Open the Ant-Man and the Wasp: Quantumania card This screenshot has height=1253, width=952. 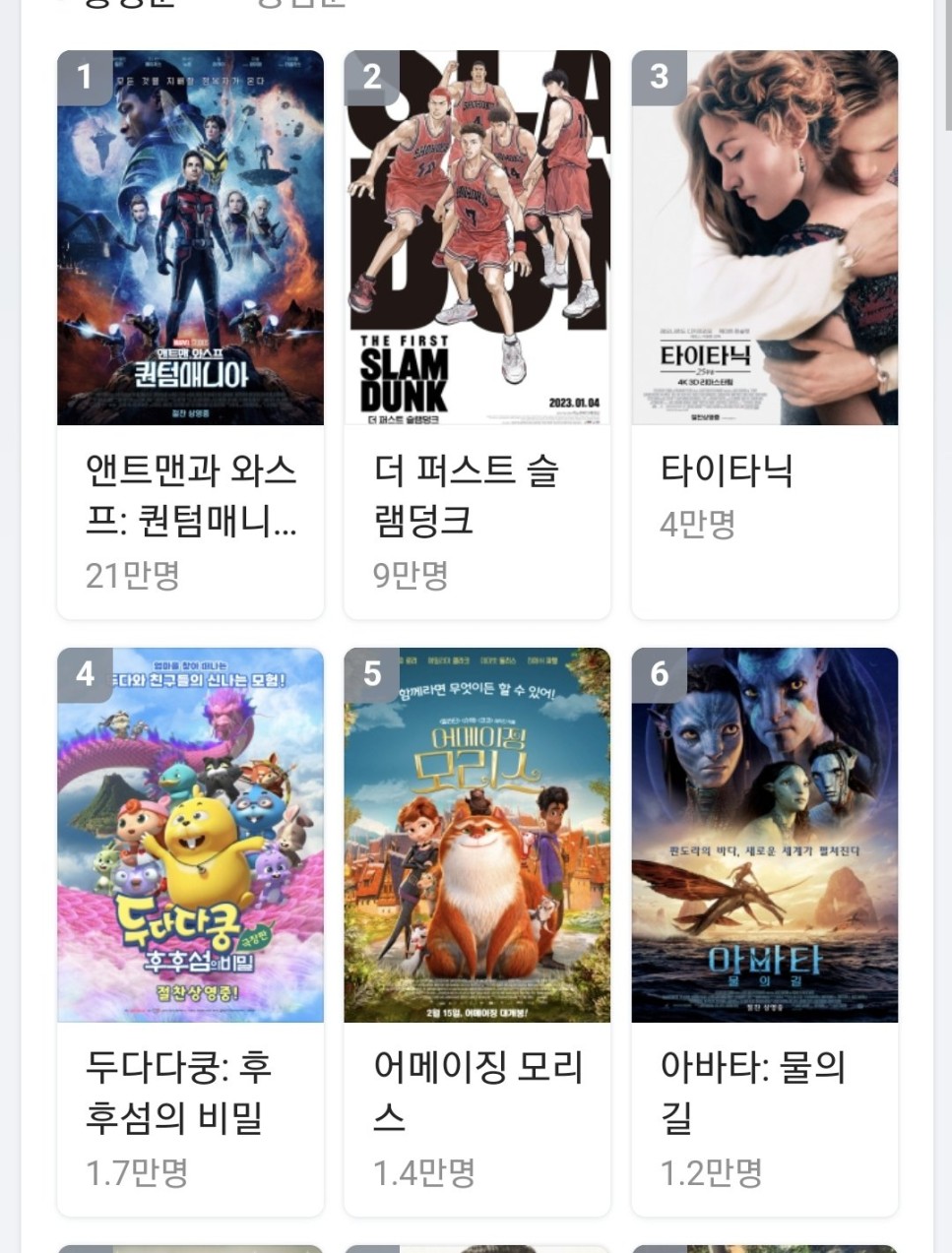tap(191, 335)
